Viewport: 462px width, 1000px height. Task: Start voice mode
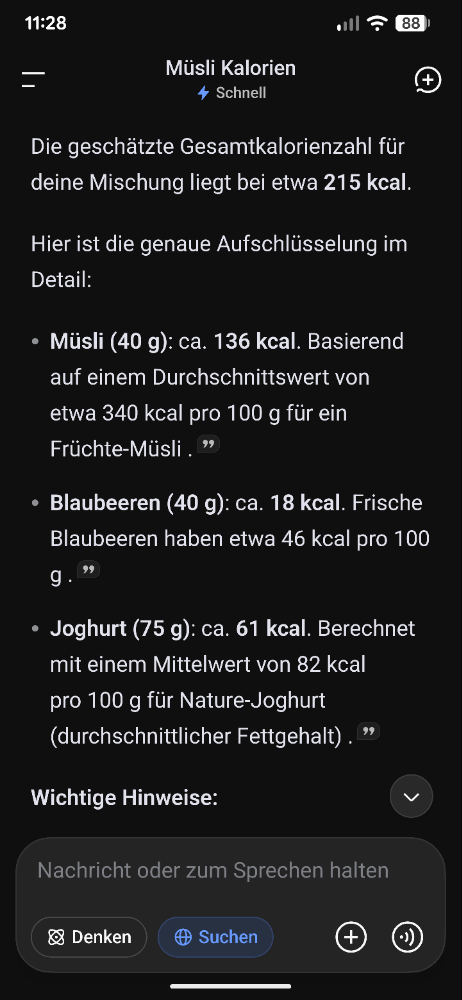[x=407, y=938]
